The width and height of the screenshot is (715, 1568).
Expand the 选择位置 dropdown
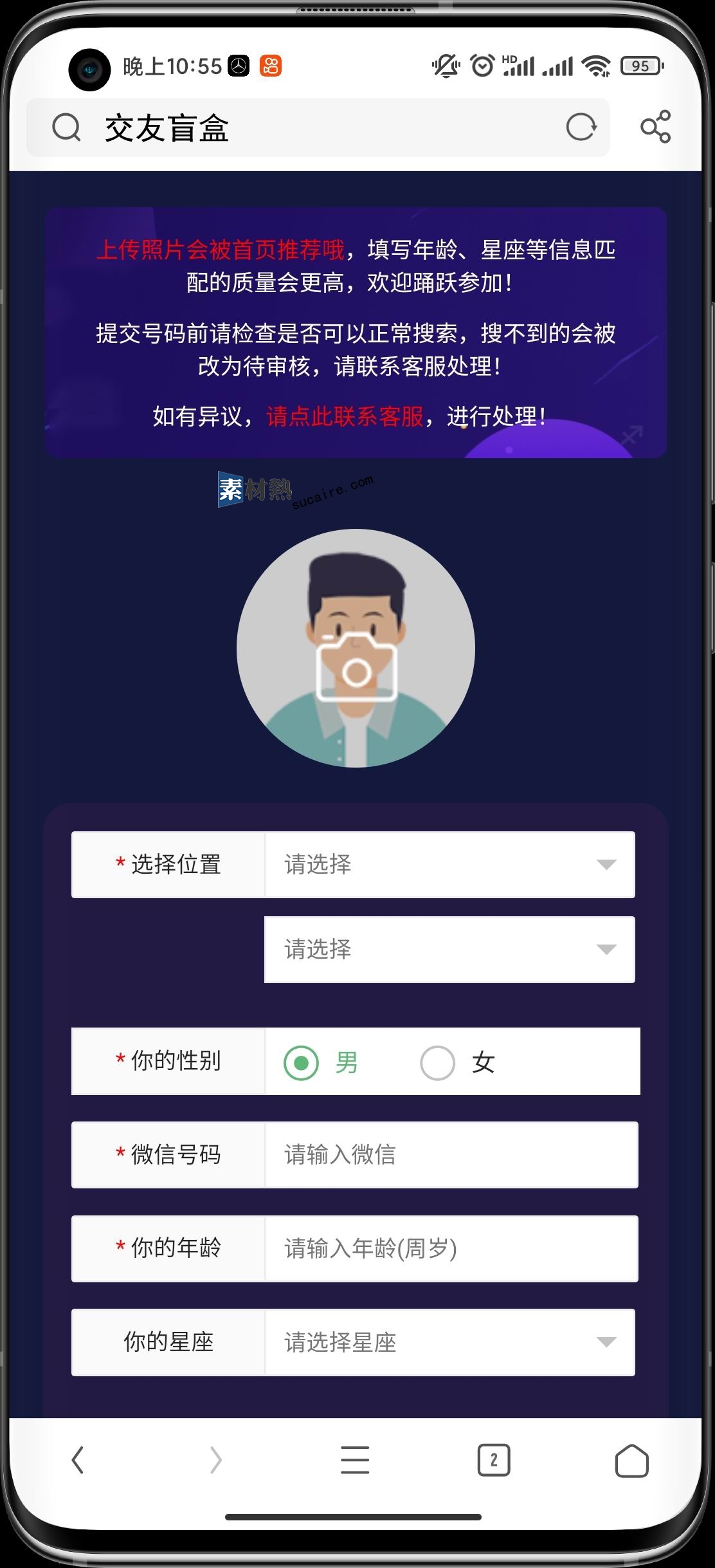449,864
